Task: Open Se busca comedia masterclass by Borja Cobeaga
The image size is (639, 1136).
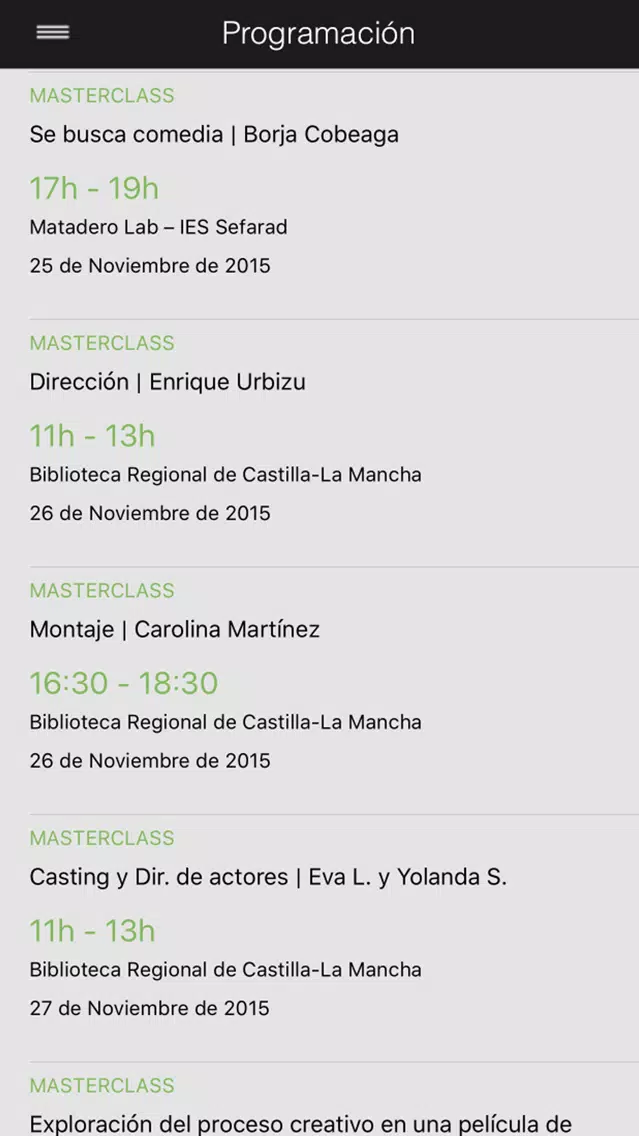Action: click(x=320, y=196)
